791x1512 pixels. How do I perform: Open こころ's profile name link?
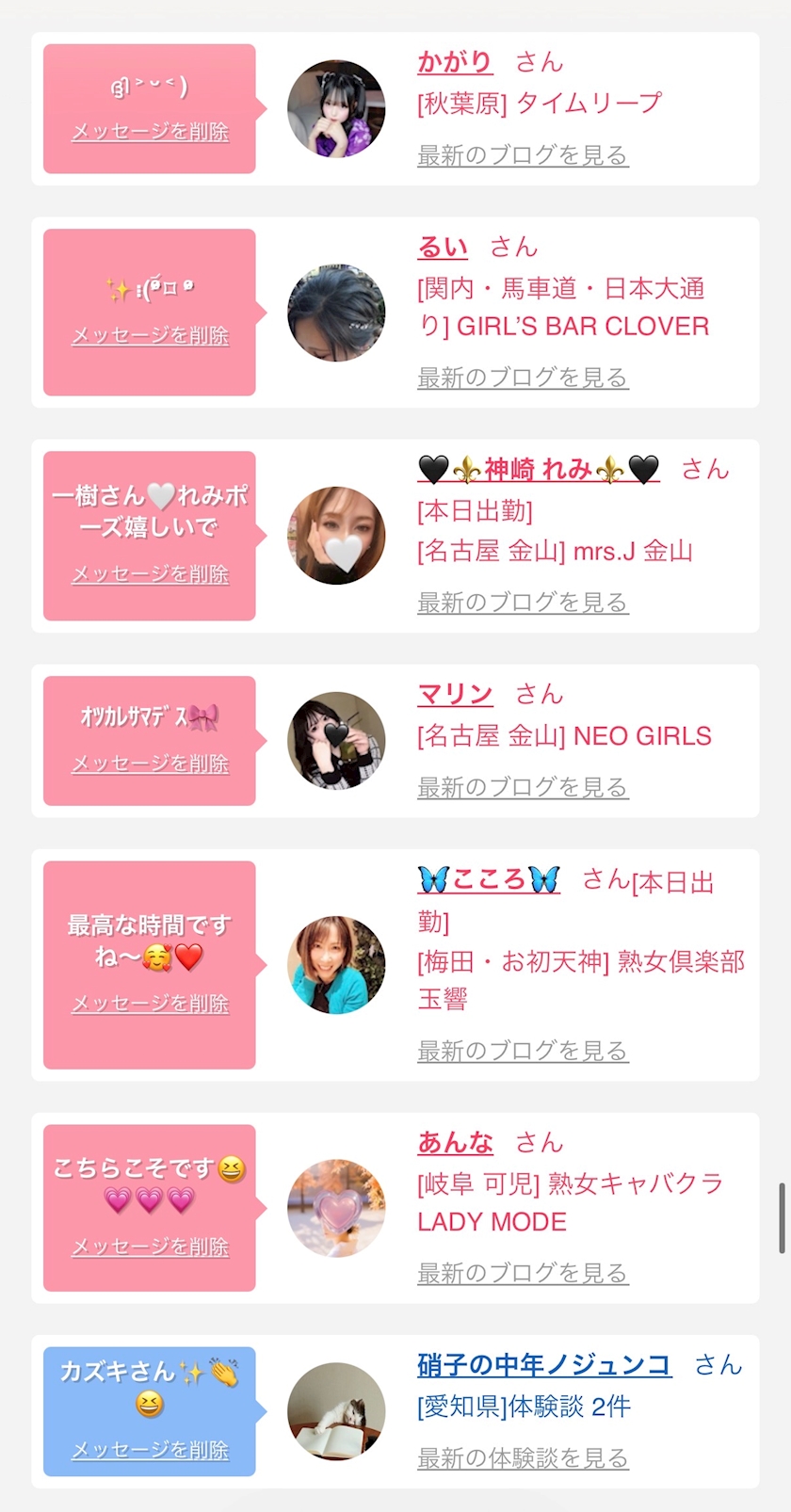489,879
